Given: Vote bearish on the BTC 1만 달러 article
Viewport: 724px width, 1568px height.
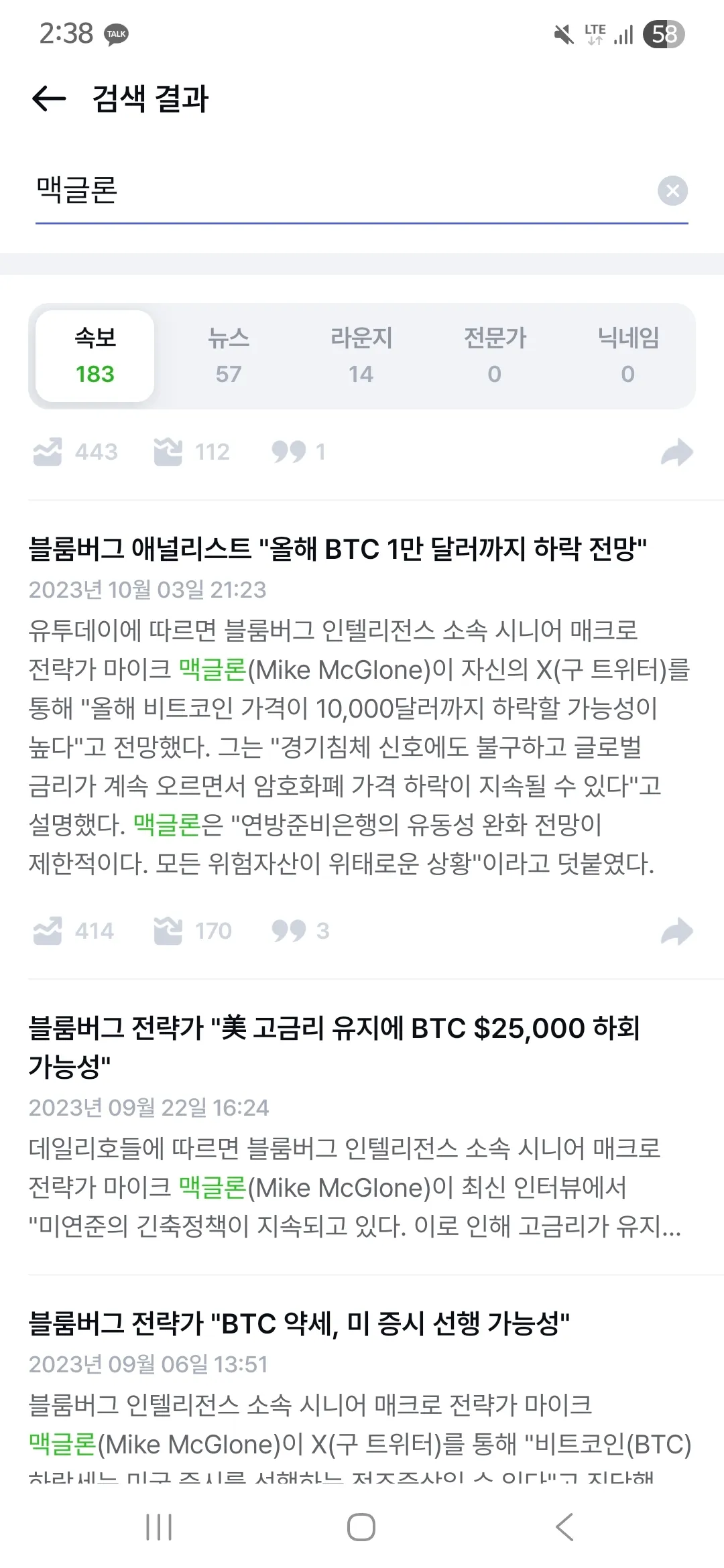Looking at the screenshot, I should [168, 931].
